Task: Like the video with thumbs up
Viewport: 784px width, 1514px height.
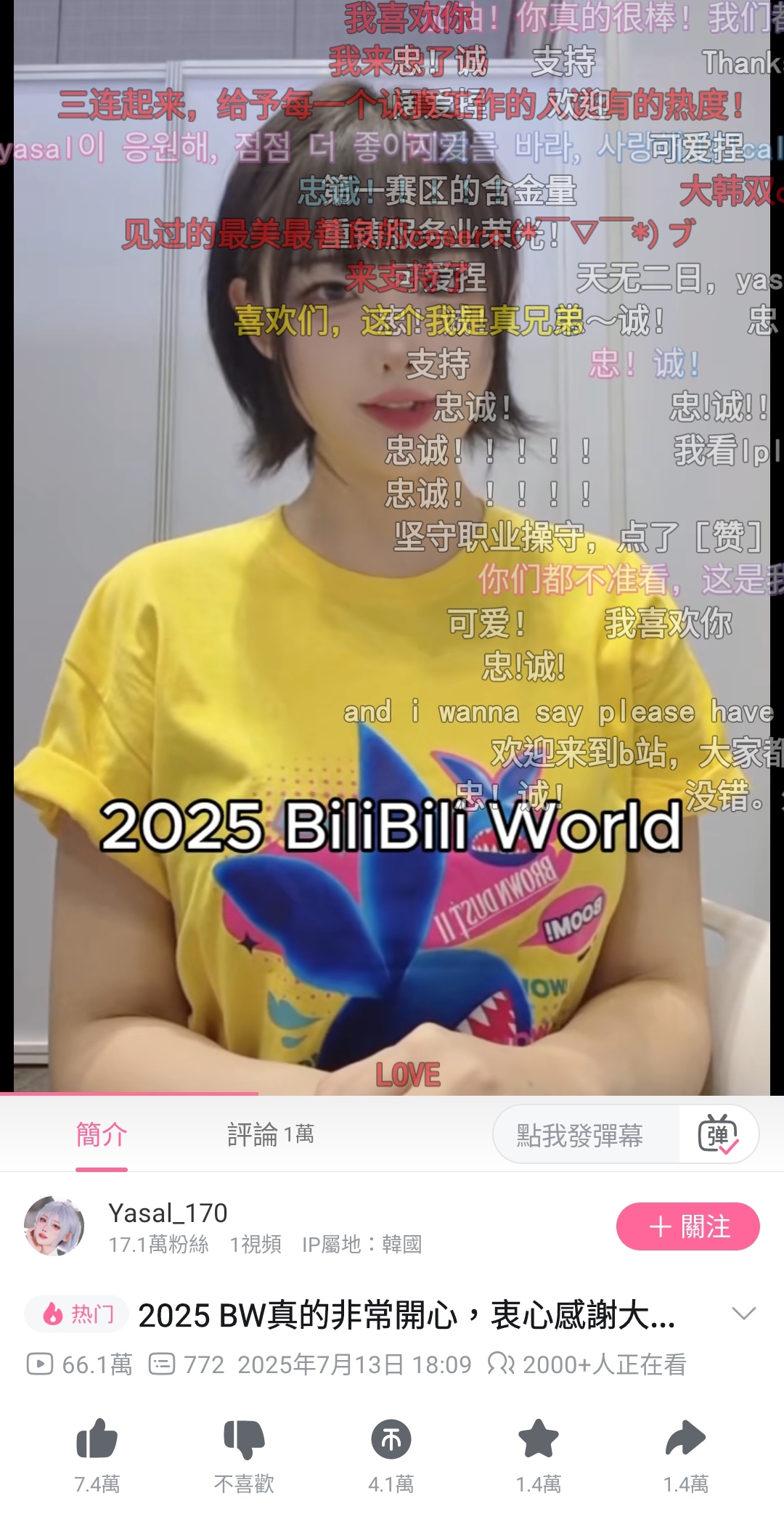Action: tap(97, 1438)
